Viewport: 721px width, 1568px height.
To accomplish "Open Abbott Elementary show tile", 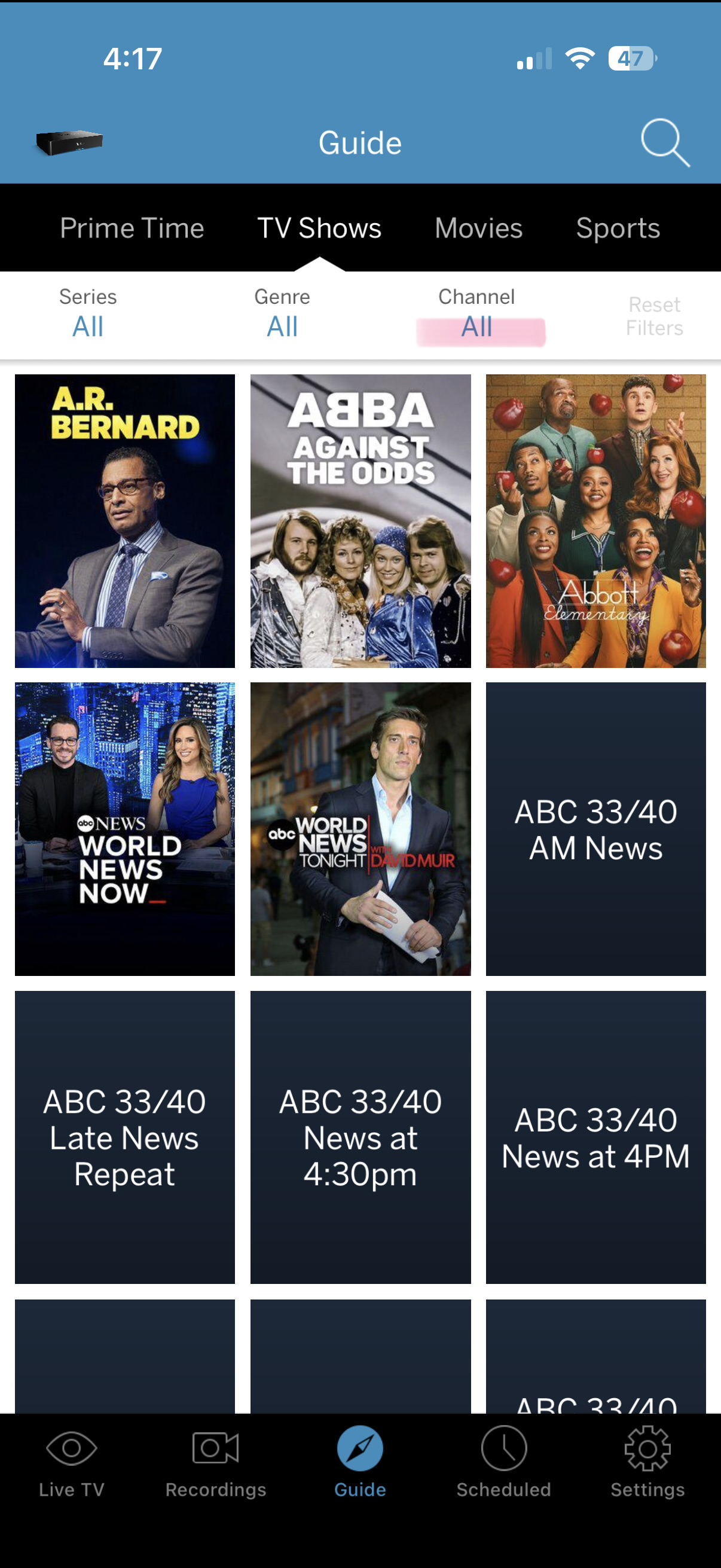I will coord(595,520).
